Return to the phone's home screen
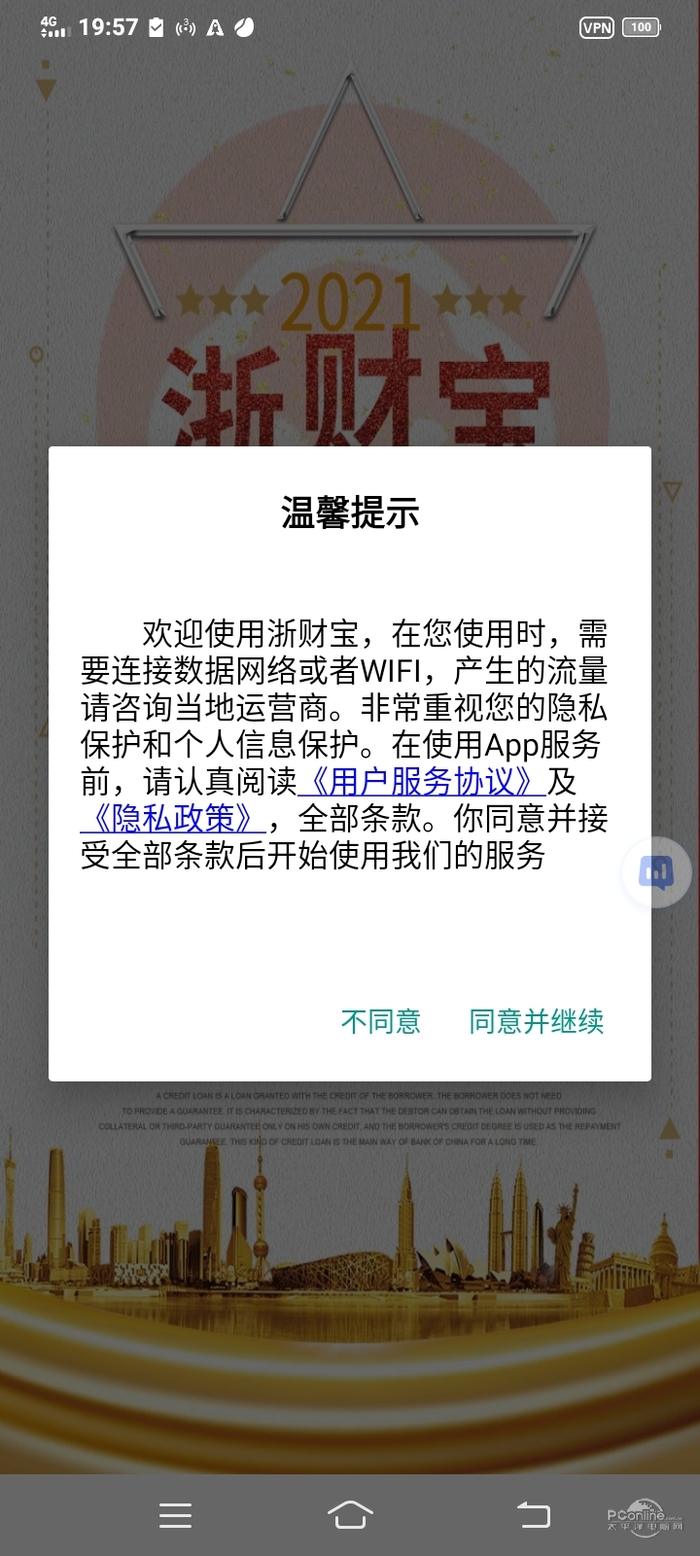Screen dimensions: 700x1556 pyautogui.click(x=350, y=1515)
